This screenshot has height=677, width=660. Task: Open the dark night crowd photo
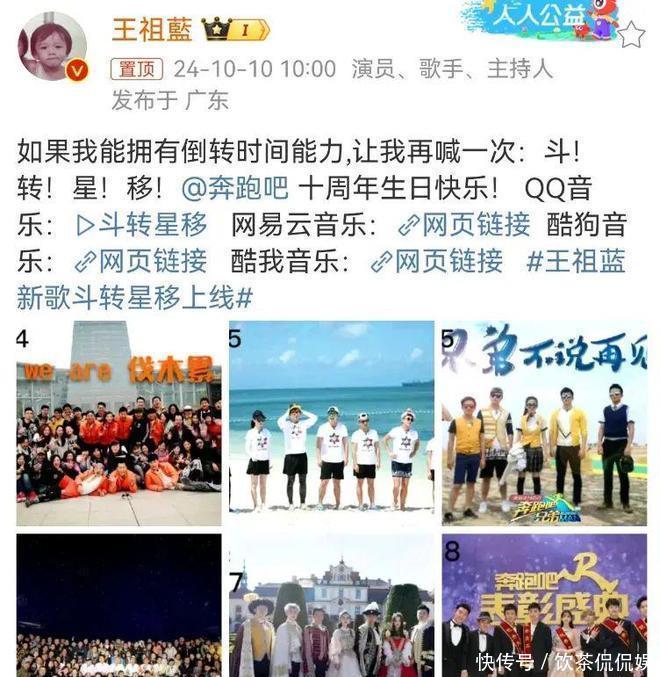tap(119, 605)
